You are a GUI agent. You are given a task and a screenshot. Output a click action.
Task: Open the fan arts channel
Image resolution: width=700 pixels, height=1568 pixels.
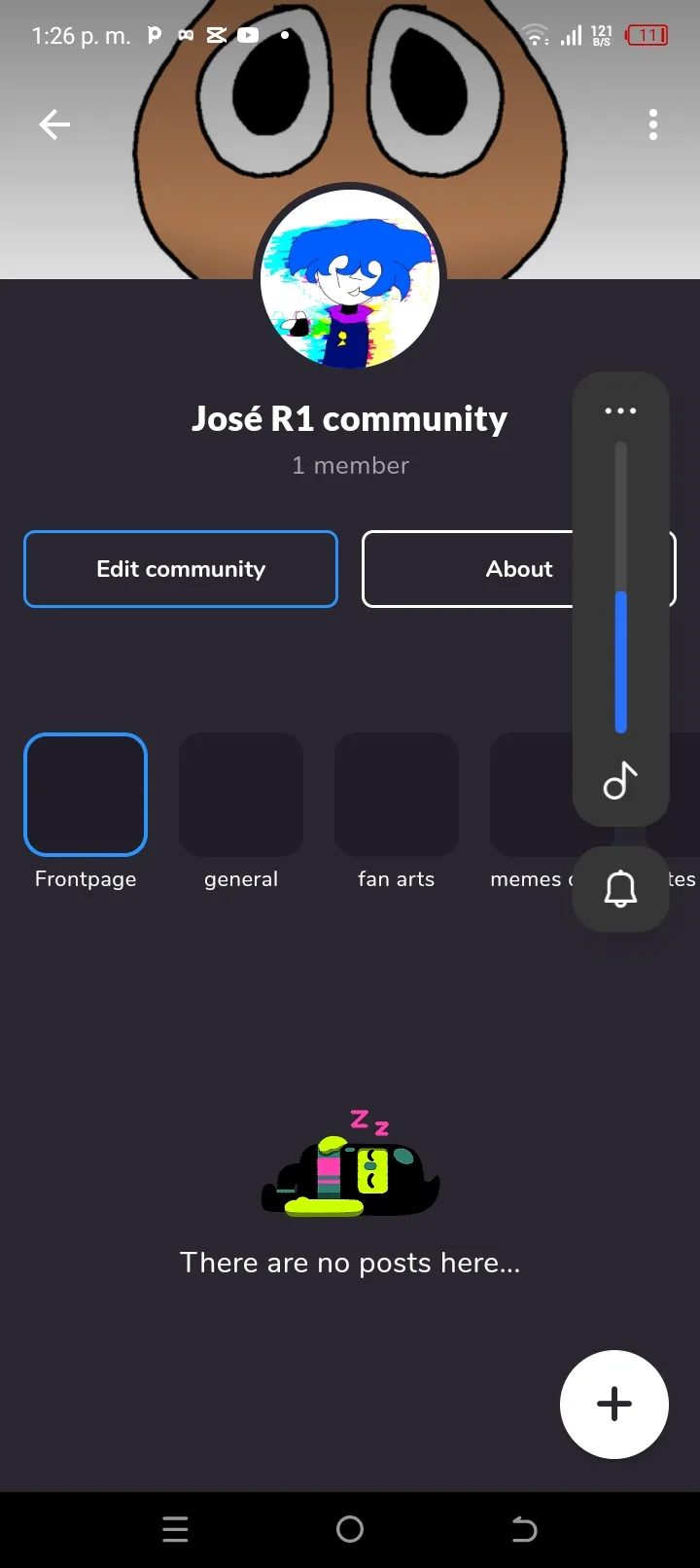(x=397, y=795)
